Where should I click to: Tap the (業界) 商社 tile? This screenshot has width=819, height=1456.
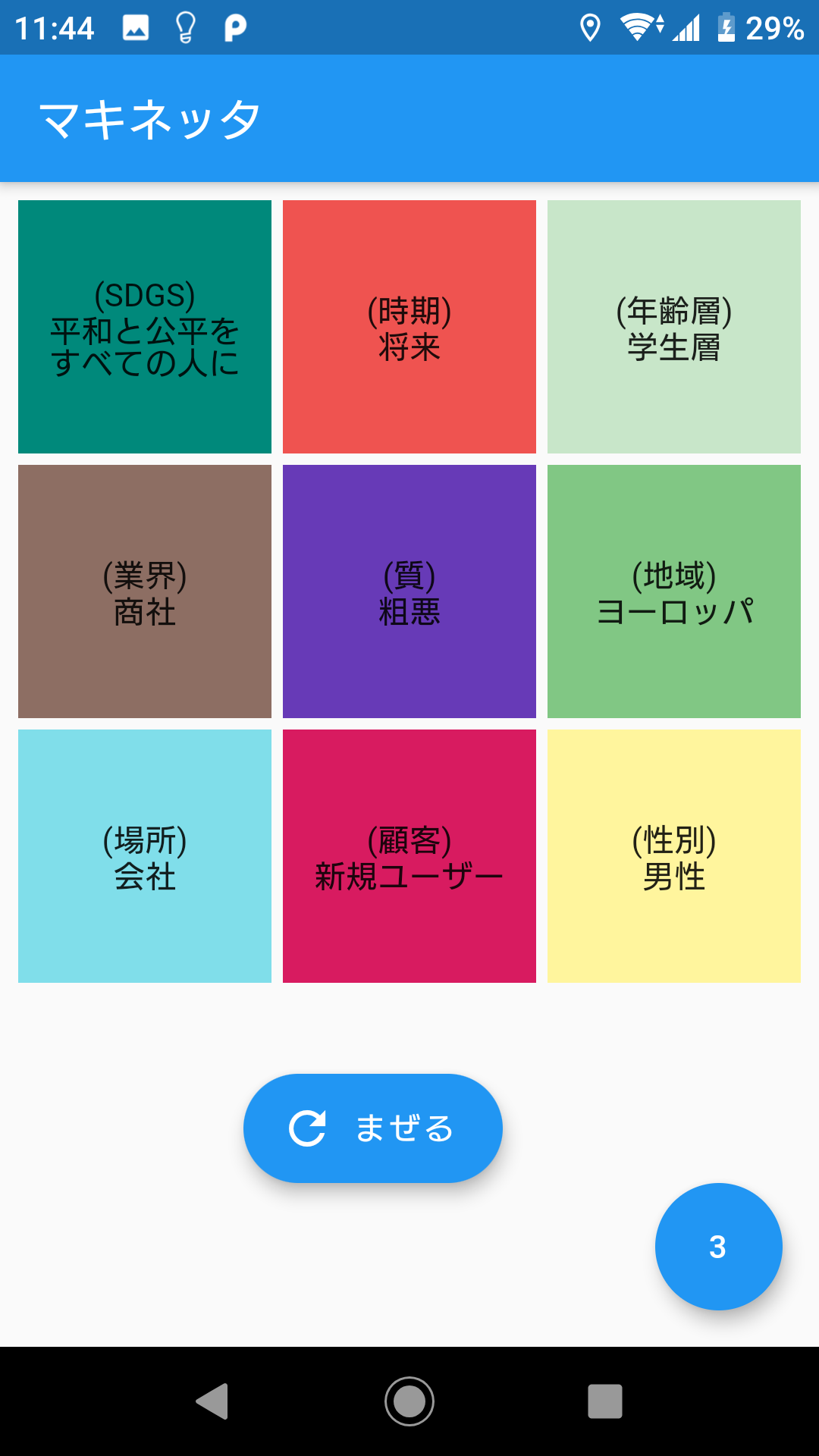coord(145,591)
